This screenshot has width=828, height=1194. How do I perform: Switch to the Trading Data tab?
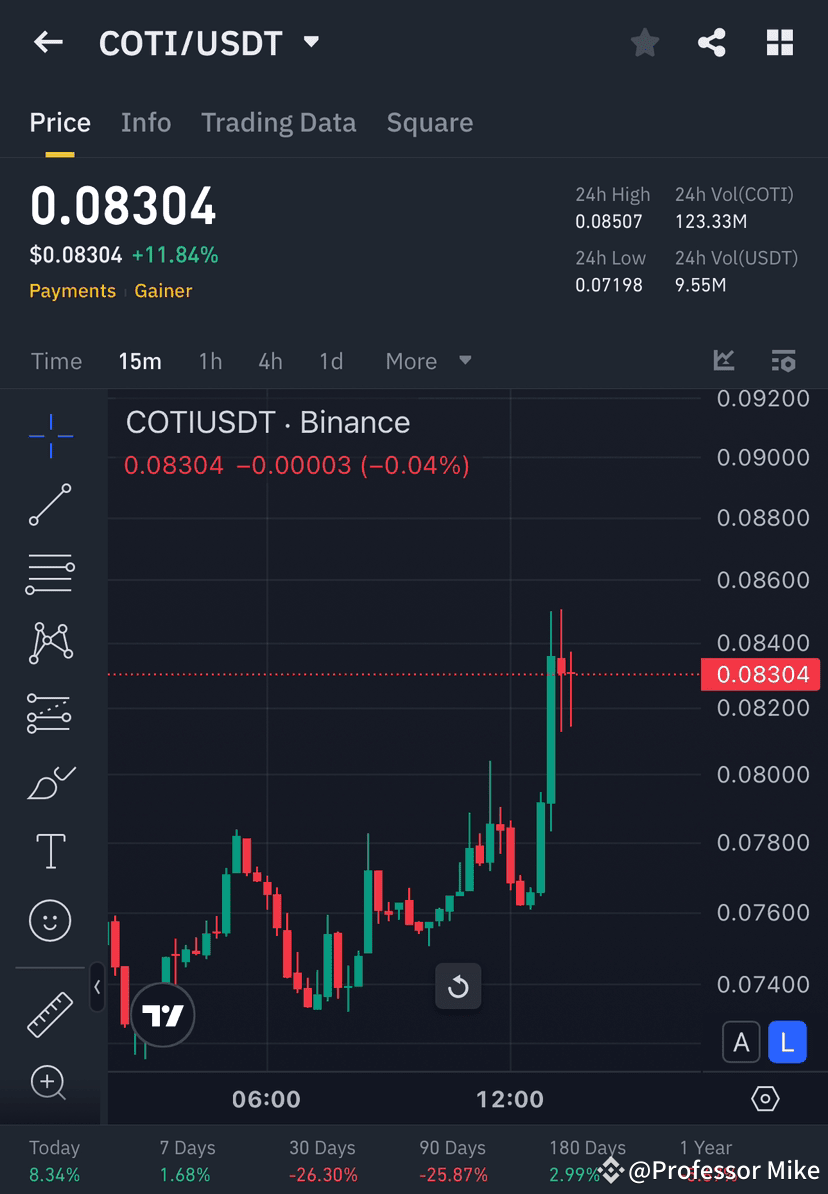[x=278, y=122]
